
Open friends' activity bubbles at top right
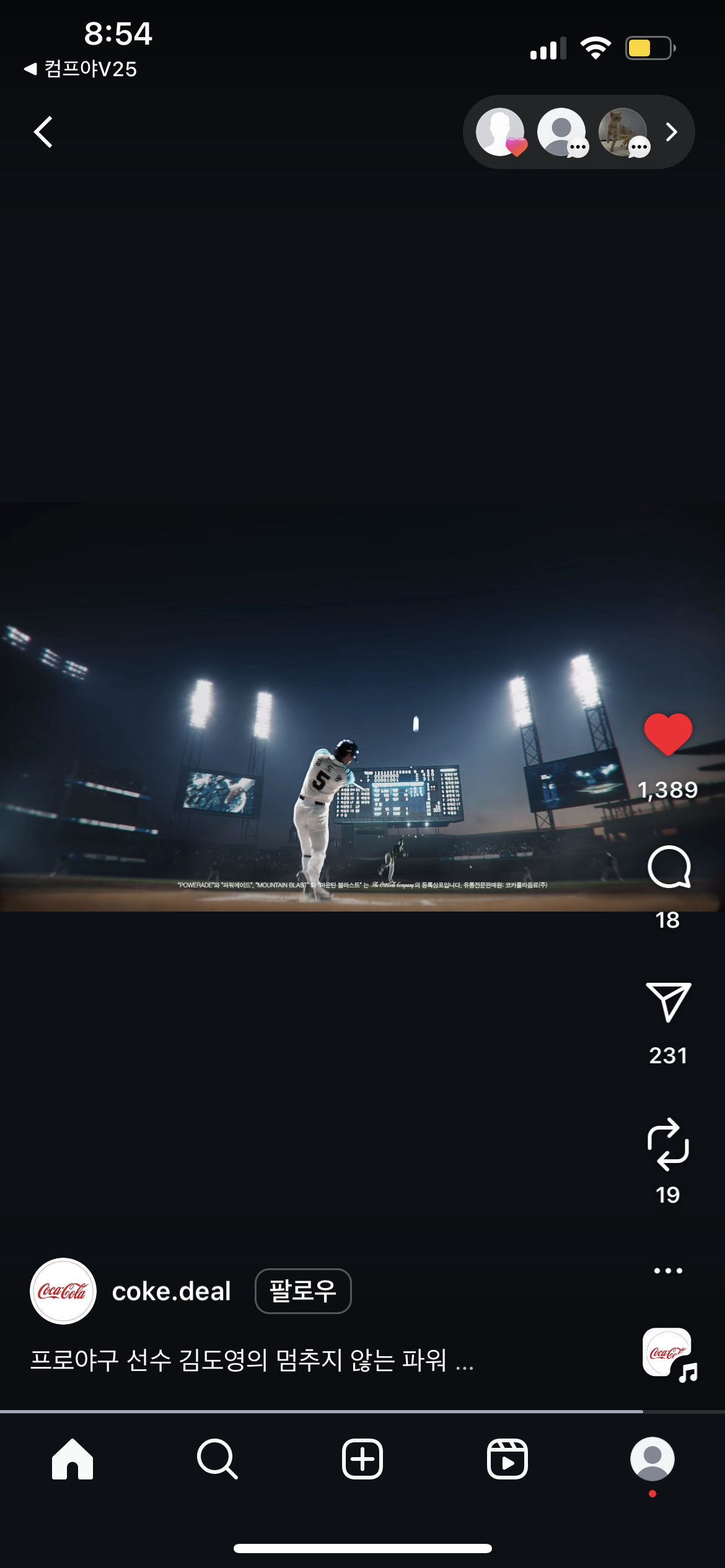(x=578, y=132)
